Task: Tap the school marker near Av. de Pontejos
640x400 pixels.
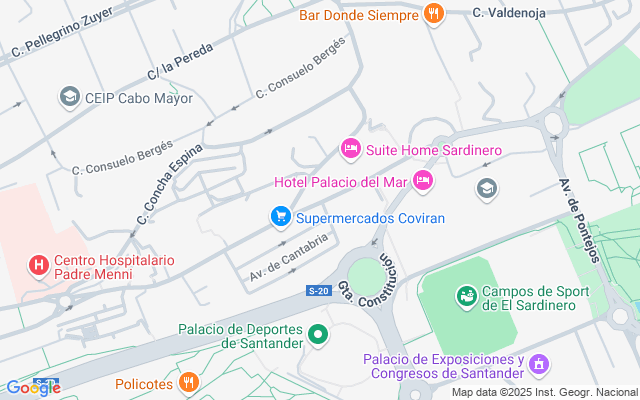Action: click(x=487, y=188)
